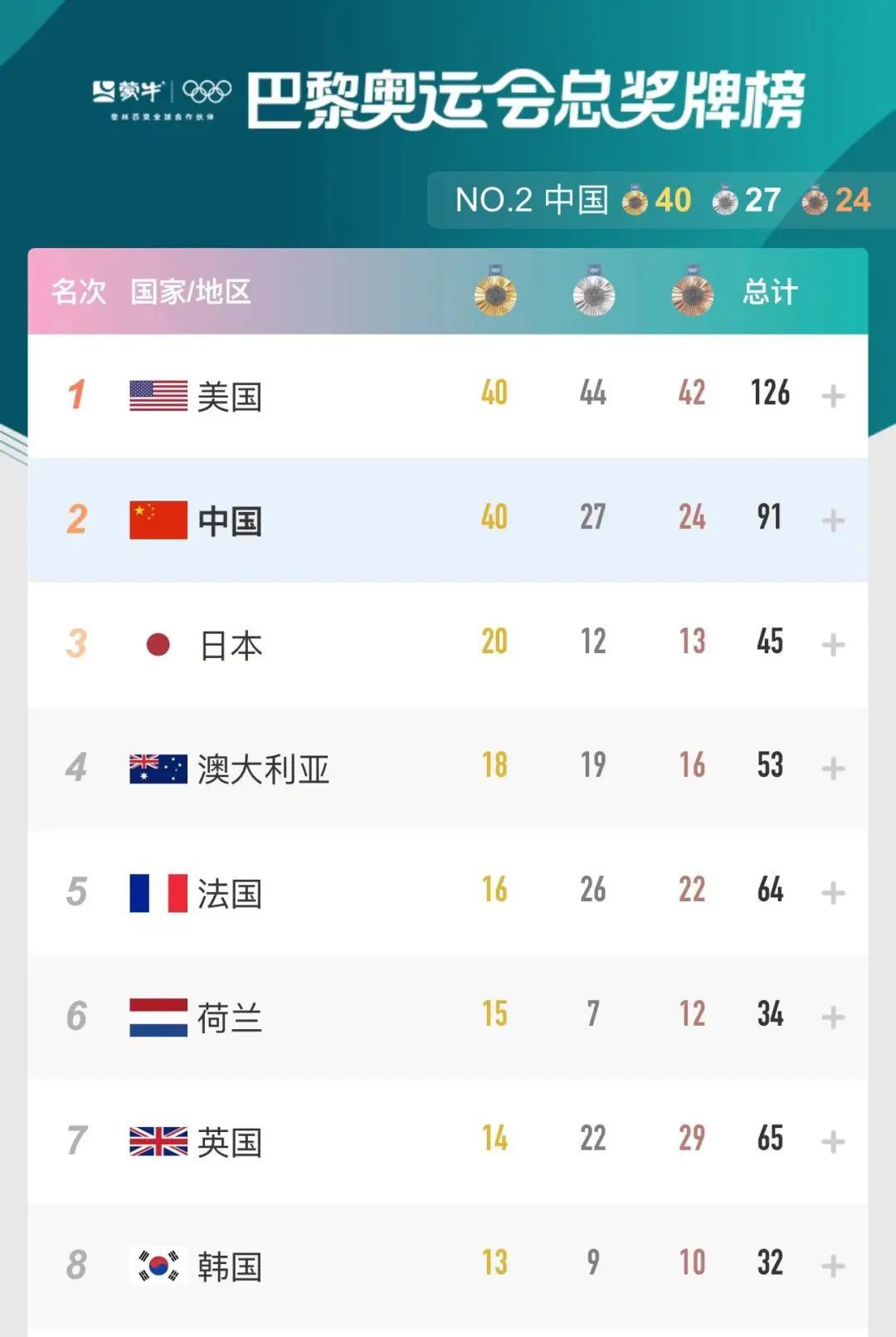Expand the 韩国 row's plus icon

pos(832,1266)
